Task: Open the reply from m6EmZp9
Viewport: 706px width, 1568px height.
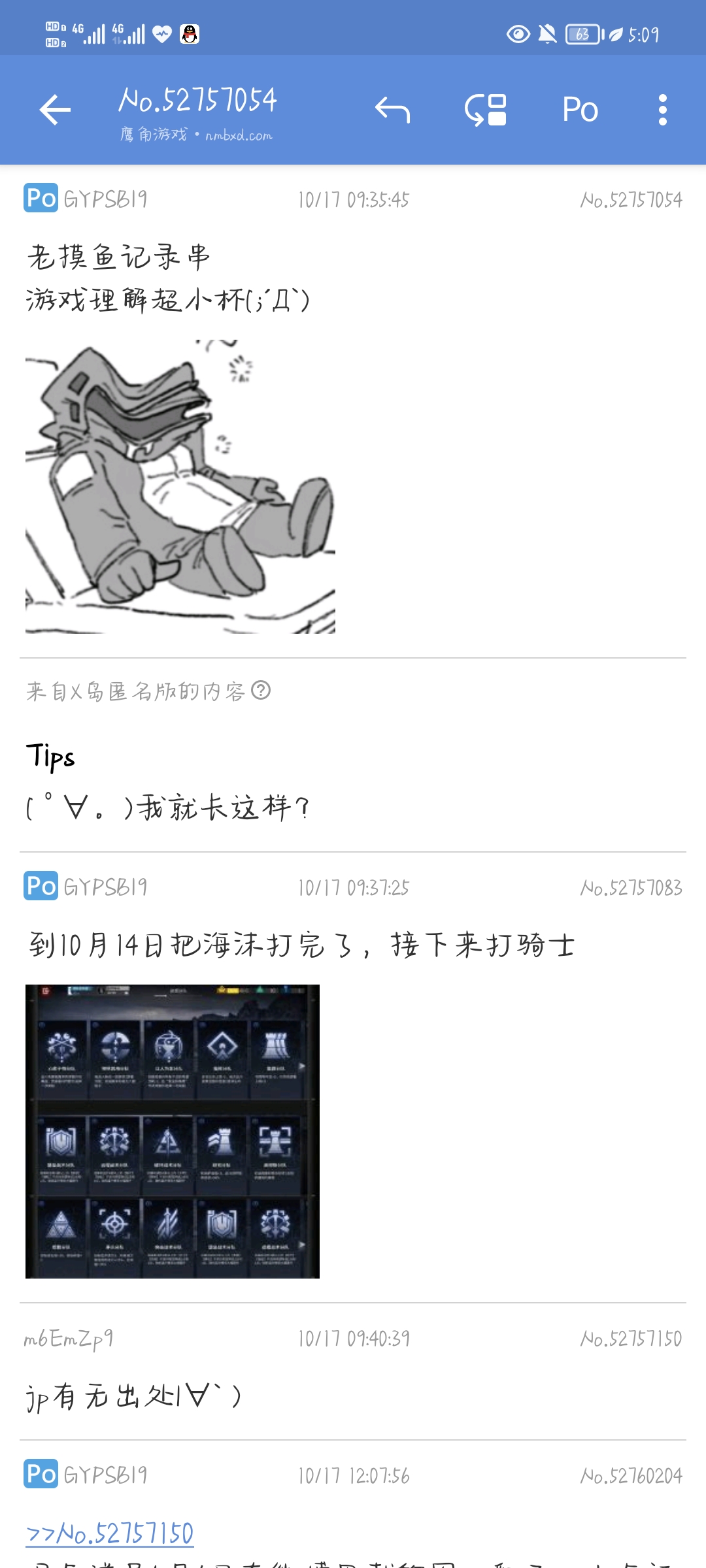Action: coord(353,1371)
